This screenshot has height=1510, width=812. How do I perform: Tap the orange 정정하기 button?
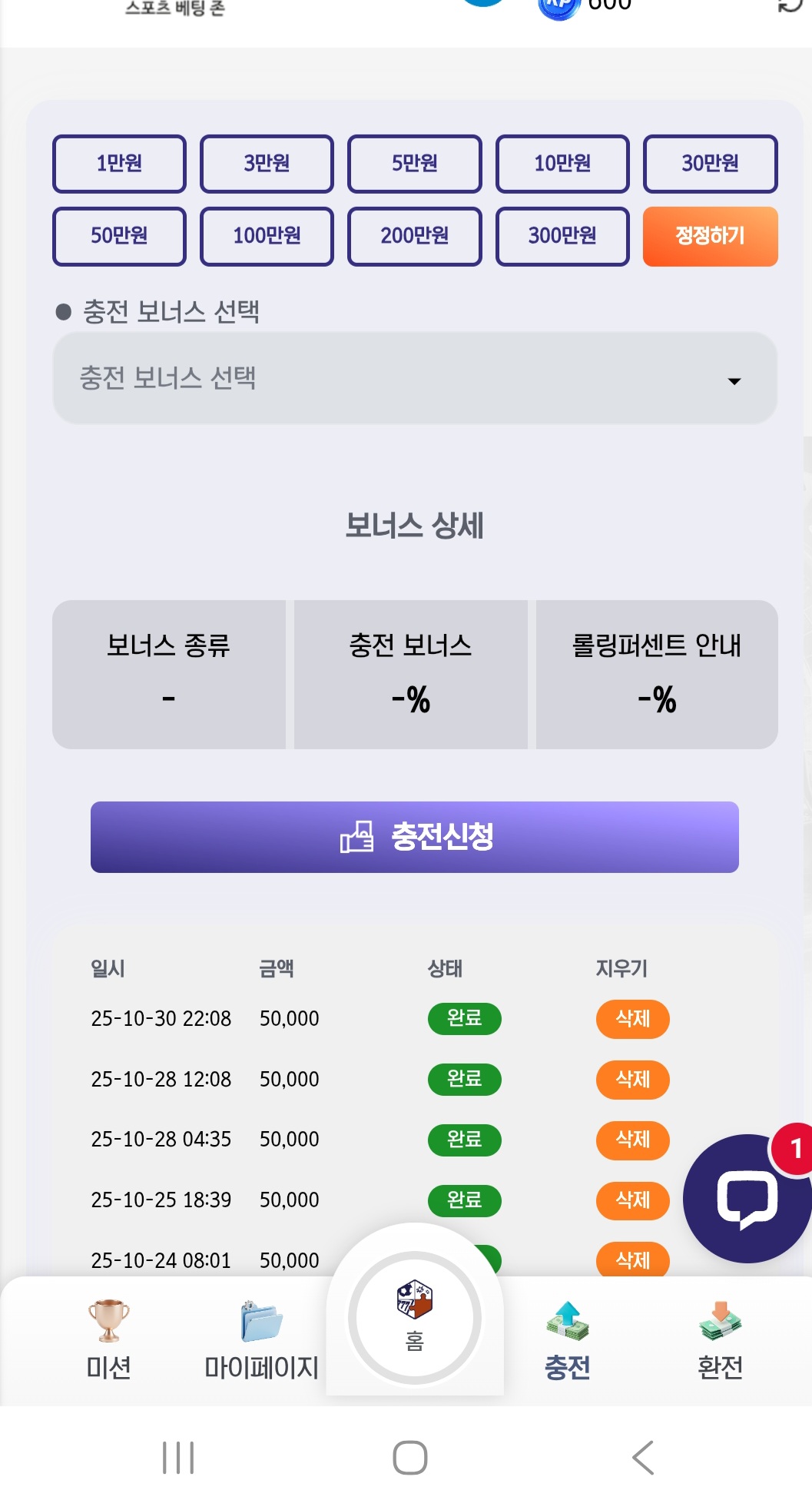pyautogui.click(x=710, y=236)
